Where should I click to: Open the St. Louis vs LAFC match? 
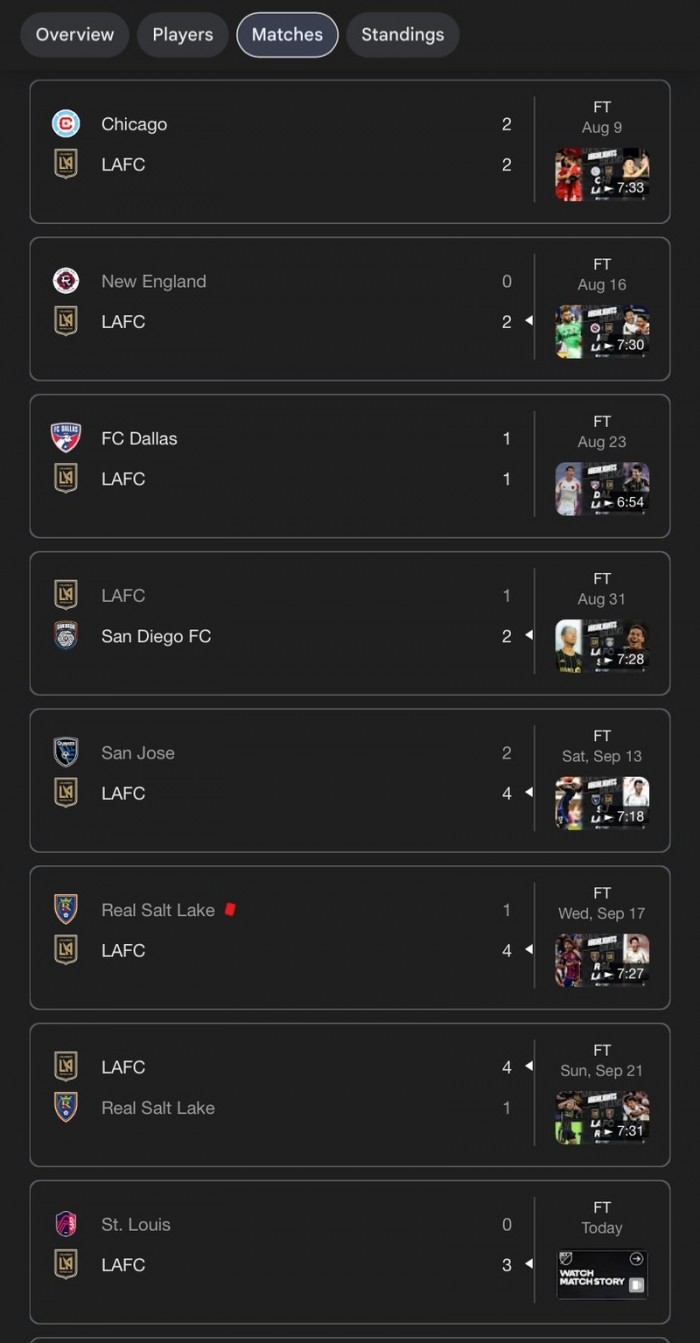(280, 1244)
